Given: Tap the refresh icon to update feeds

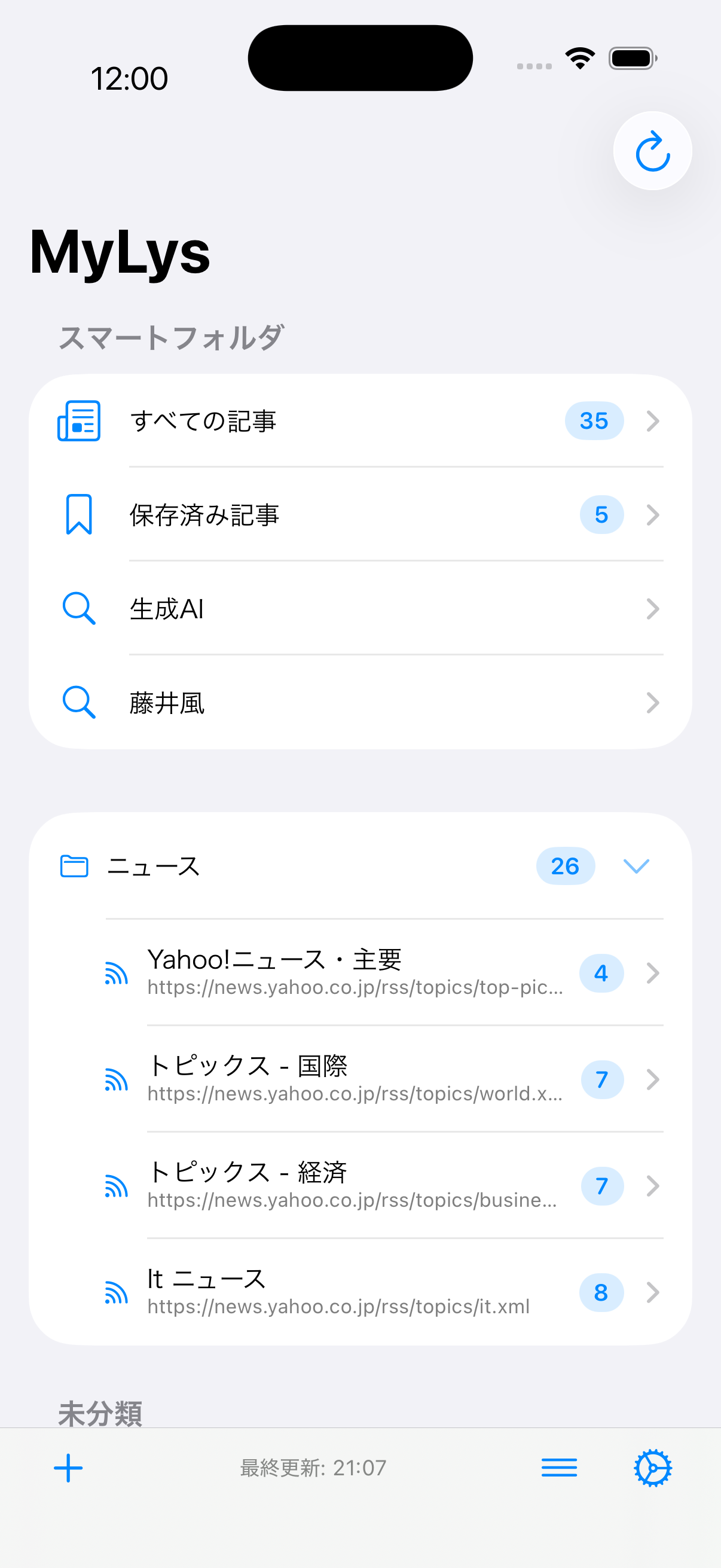Looking at the screenshot, I should 652,151.
